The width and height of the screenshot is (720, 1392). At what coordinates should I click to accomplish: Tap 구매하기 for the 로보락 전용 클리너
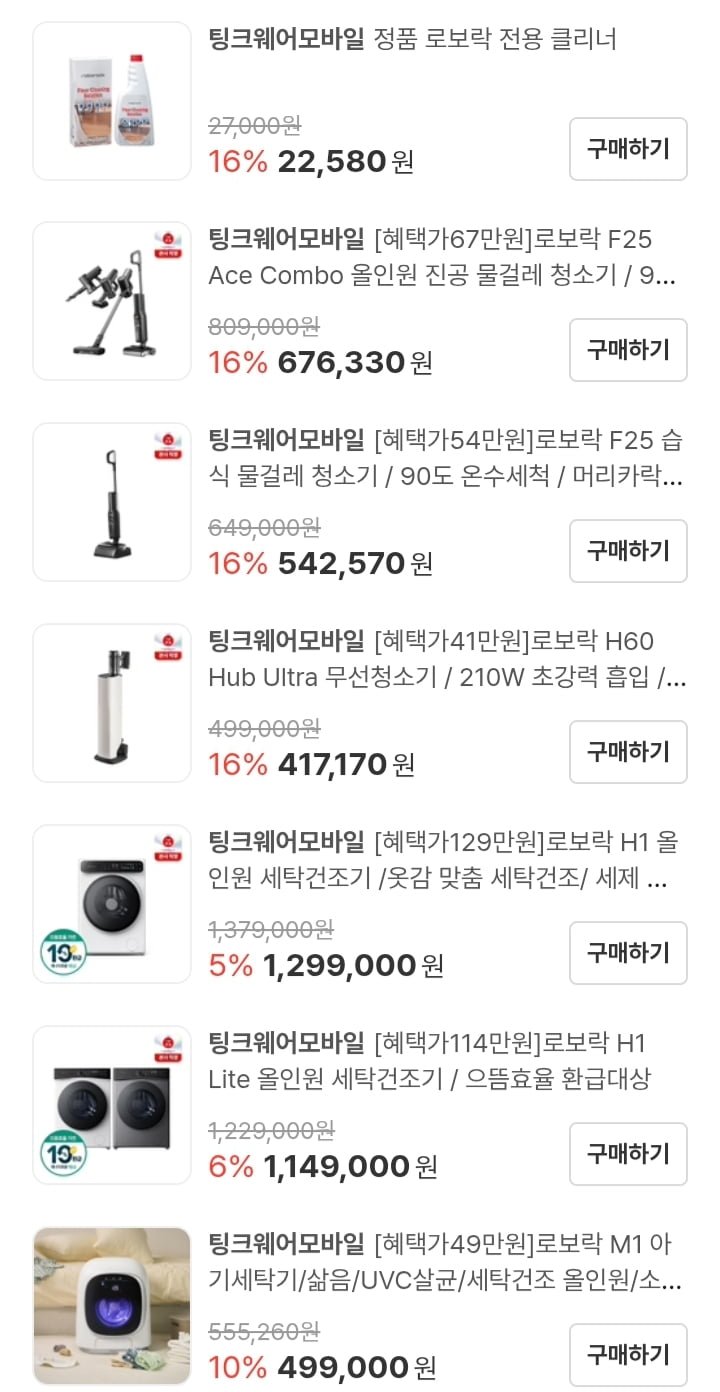(628, 149)
